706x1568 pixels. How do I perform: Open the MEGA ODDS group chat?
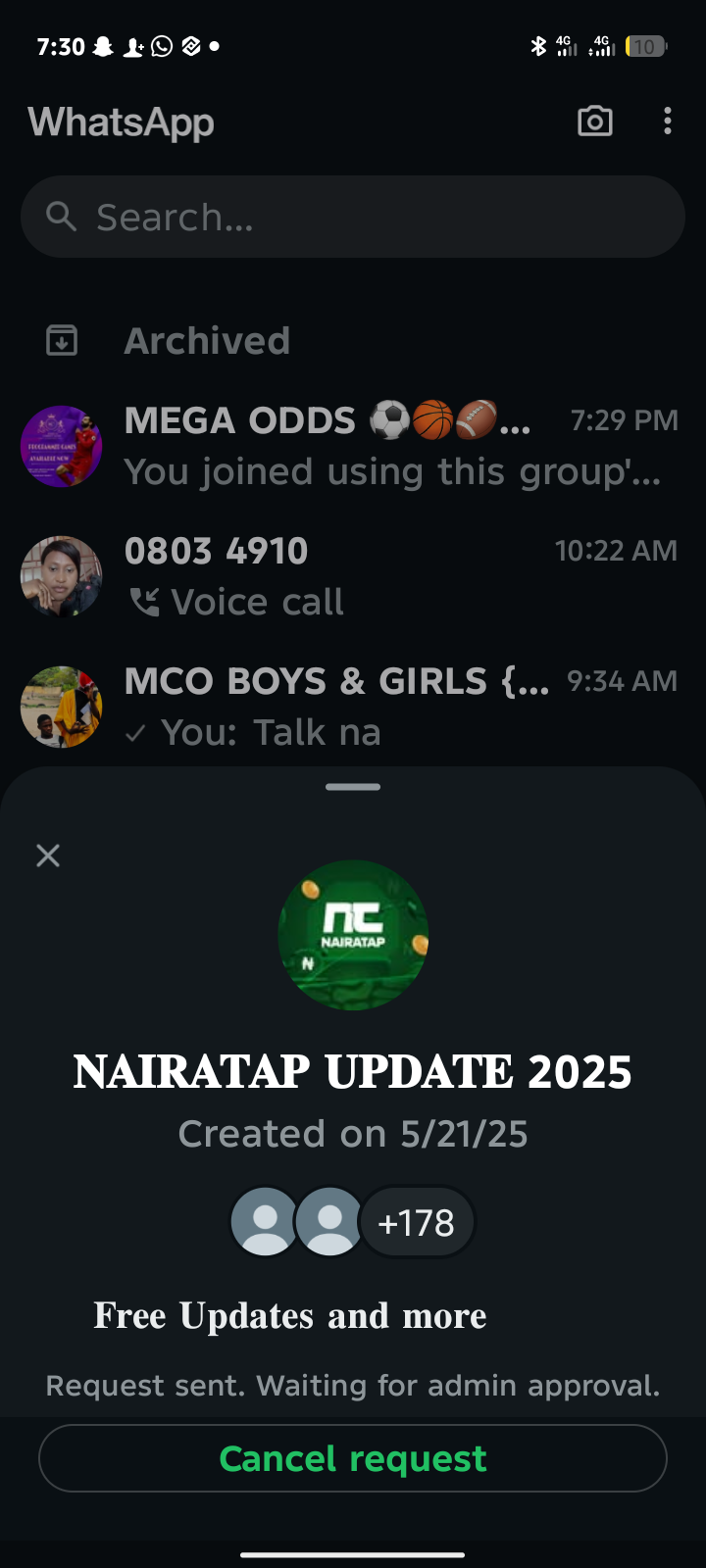click(353, 446)
